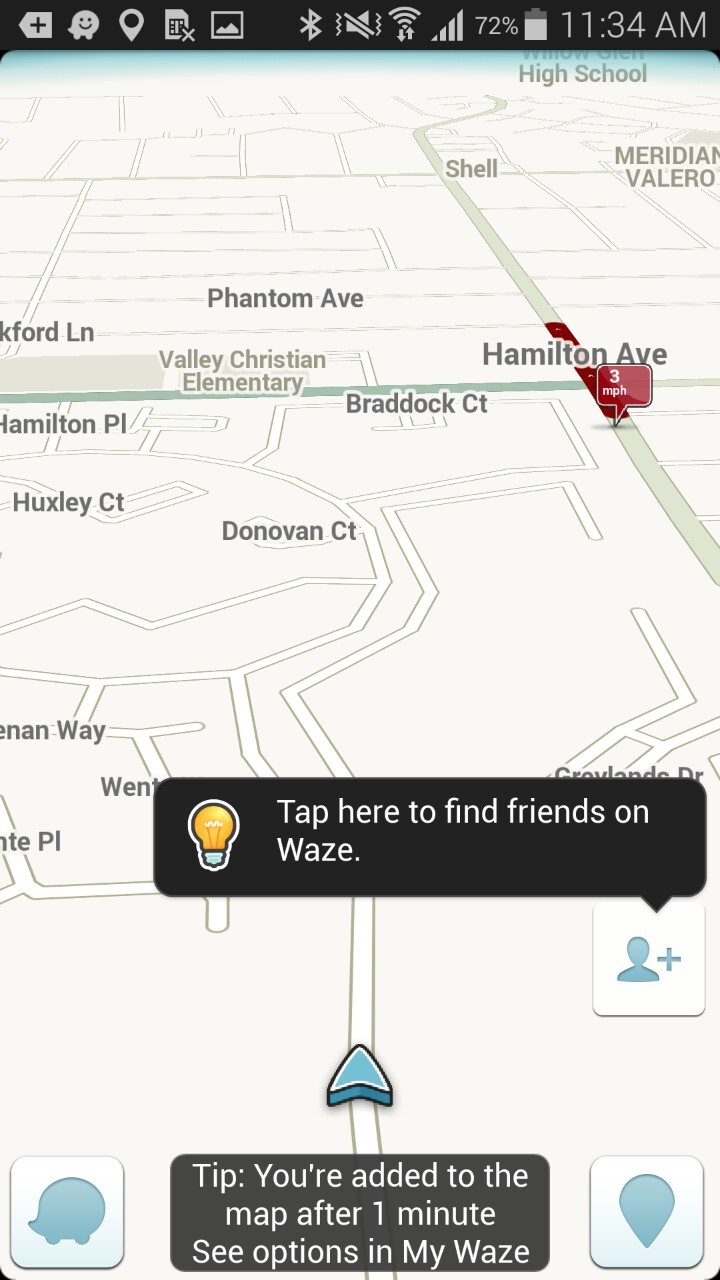Tap the find friends on Waze tooltip
Screen dimensions: 720x1280
[x=430, y=836]
